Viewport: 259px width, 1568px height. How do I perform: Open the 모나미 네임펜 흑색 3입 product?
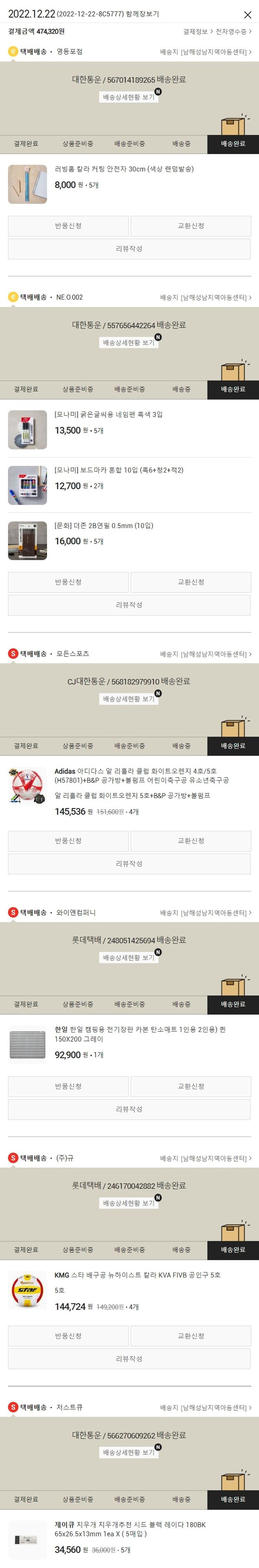(108, 414)
